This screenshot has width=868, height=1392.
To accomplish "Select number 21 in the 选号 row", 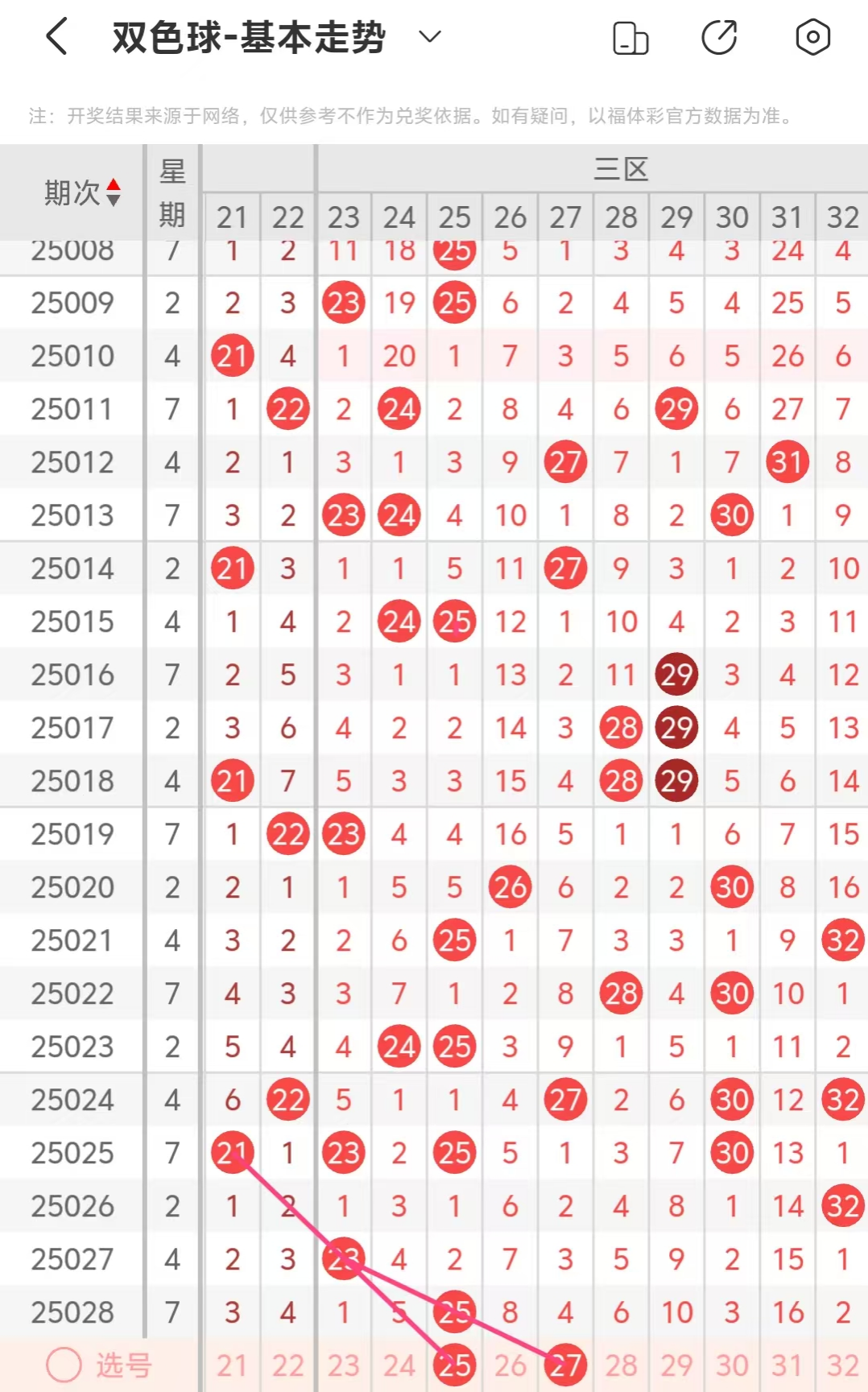I will [x=232, y=1365].
